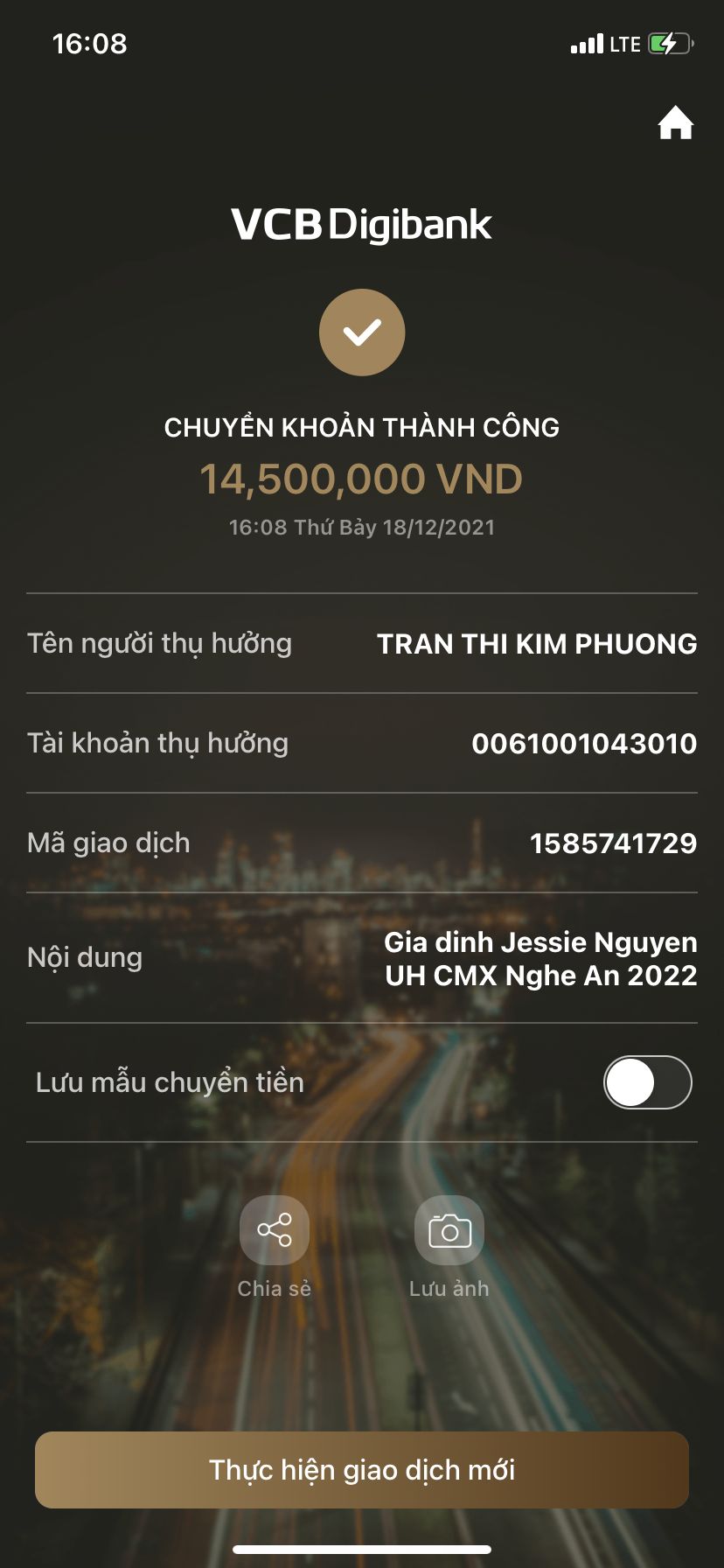Viewport: 724px width, 1568px height.
Task: Toggle Lưu mẫu chuyển tiền switch
Action: (647, 1082)
